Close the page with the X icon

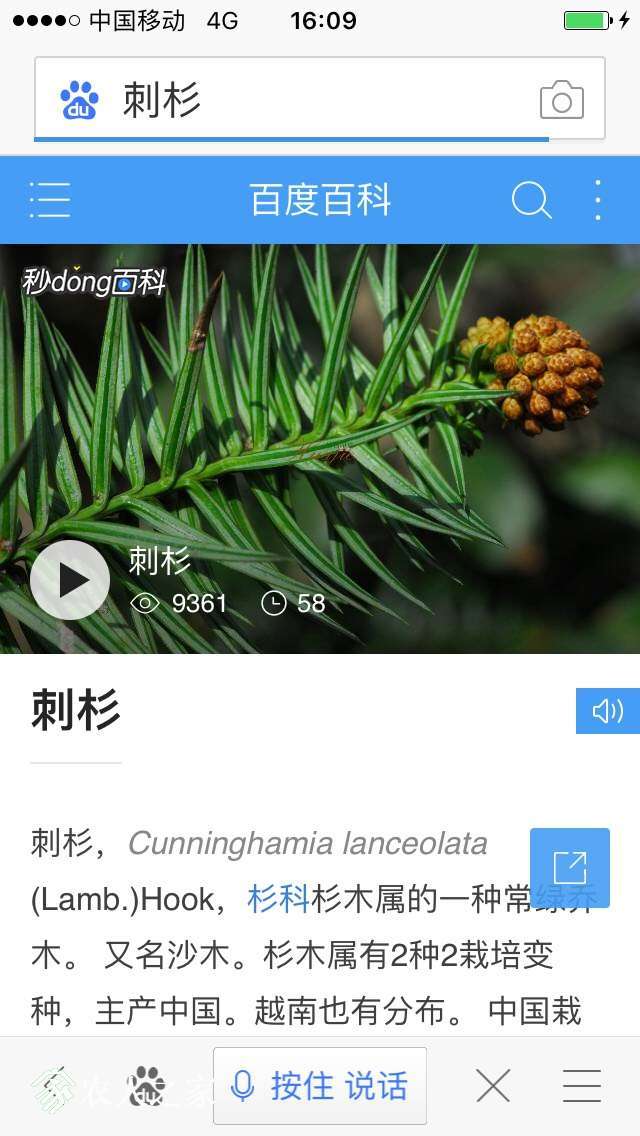pyautogui.click(x=494, y=1085)
